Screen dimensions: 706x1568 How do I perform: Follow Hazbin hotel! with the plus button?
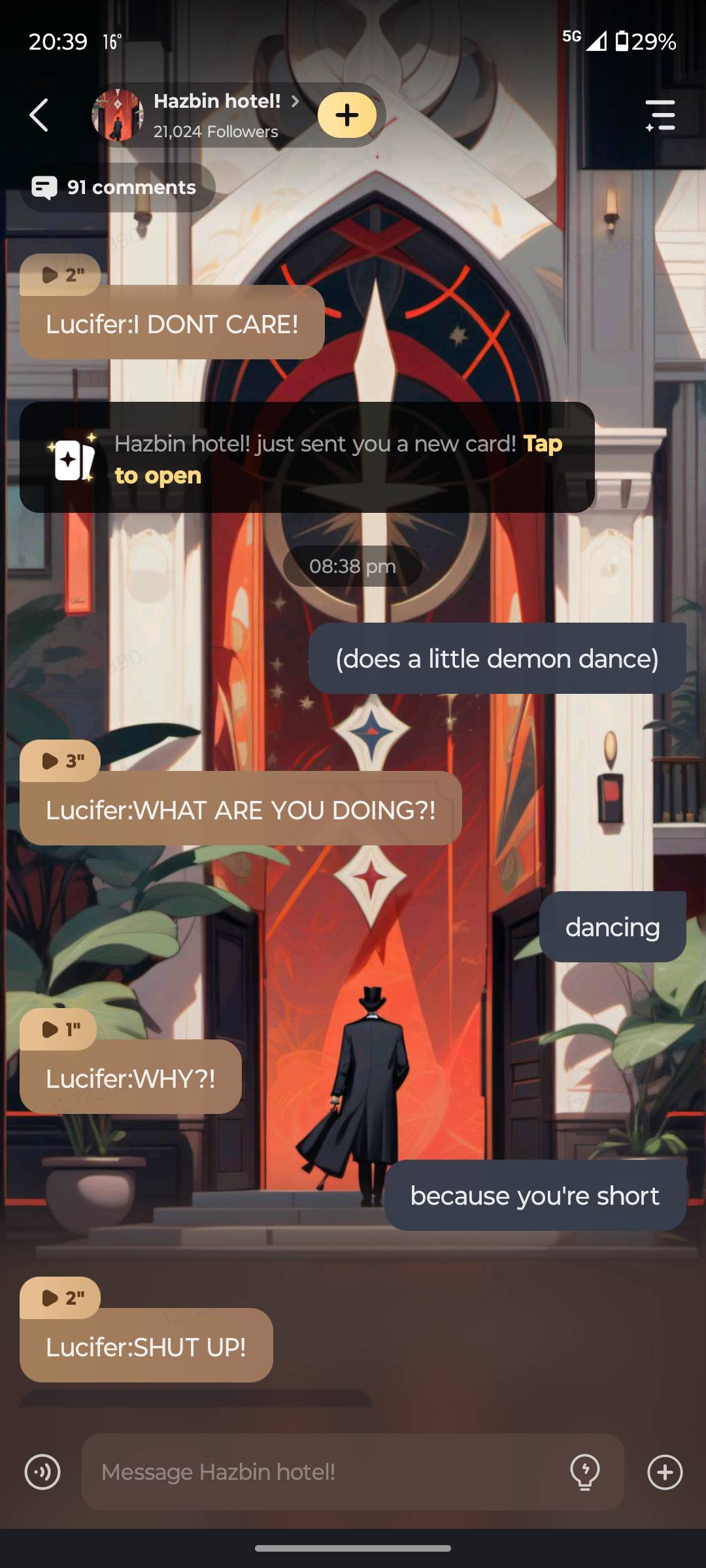click(346, 115)
